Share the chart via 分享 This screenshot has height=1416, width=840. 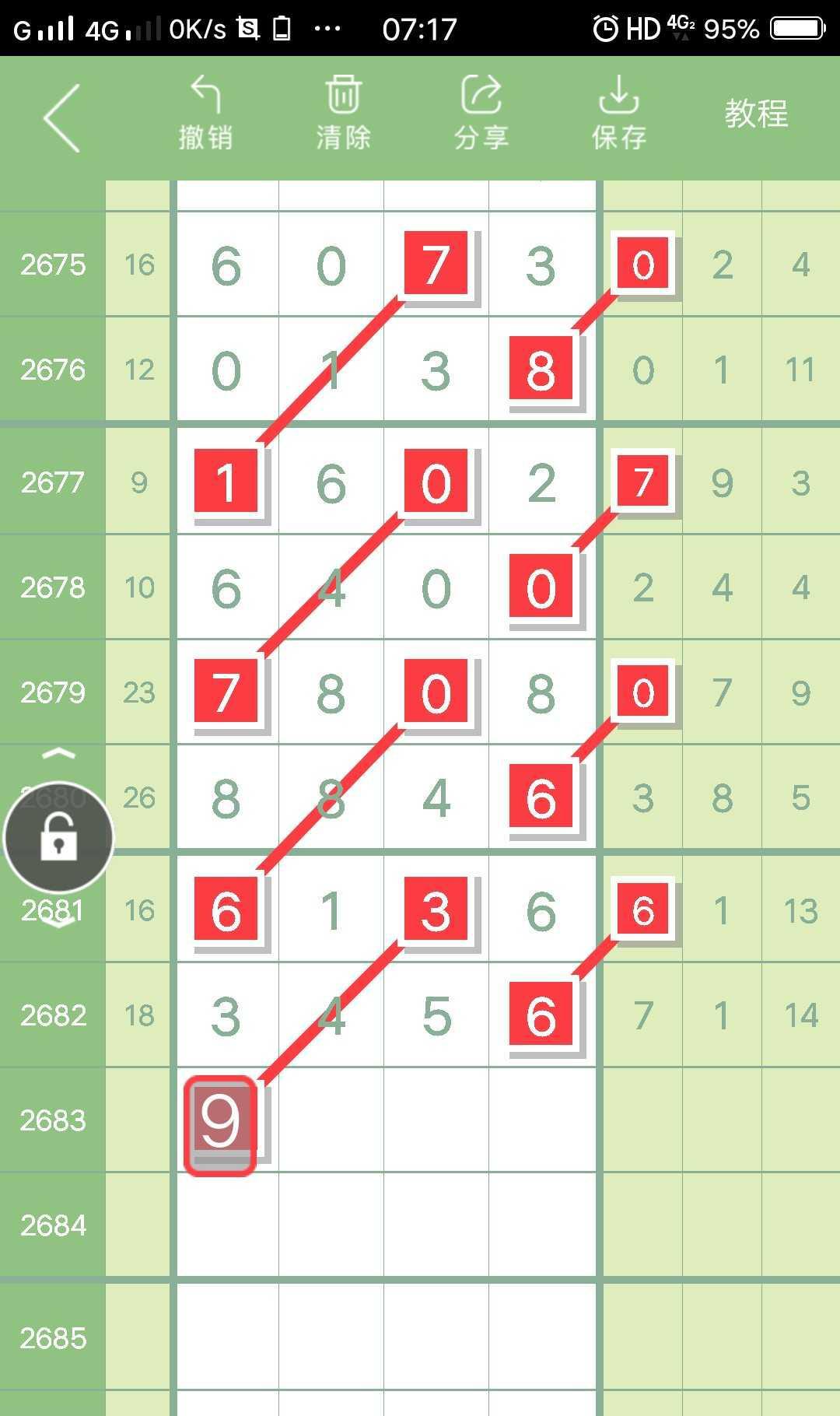(x=481, y=114)
